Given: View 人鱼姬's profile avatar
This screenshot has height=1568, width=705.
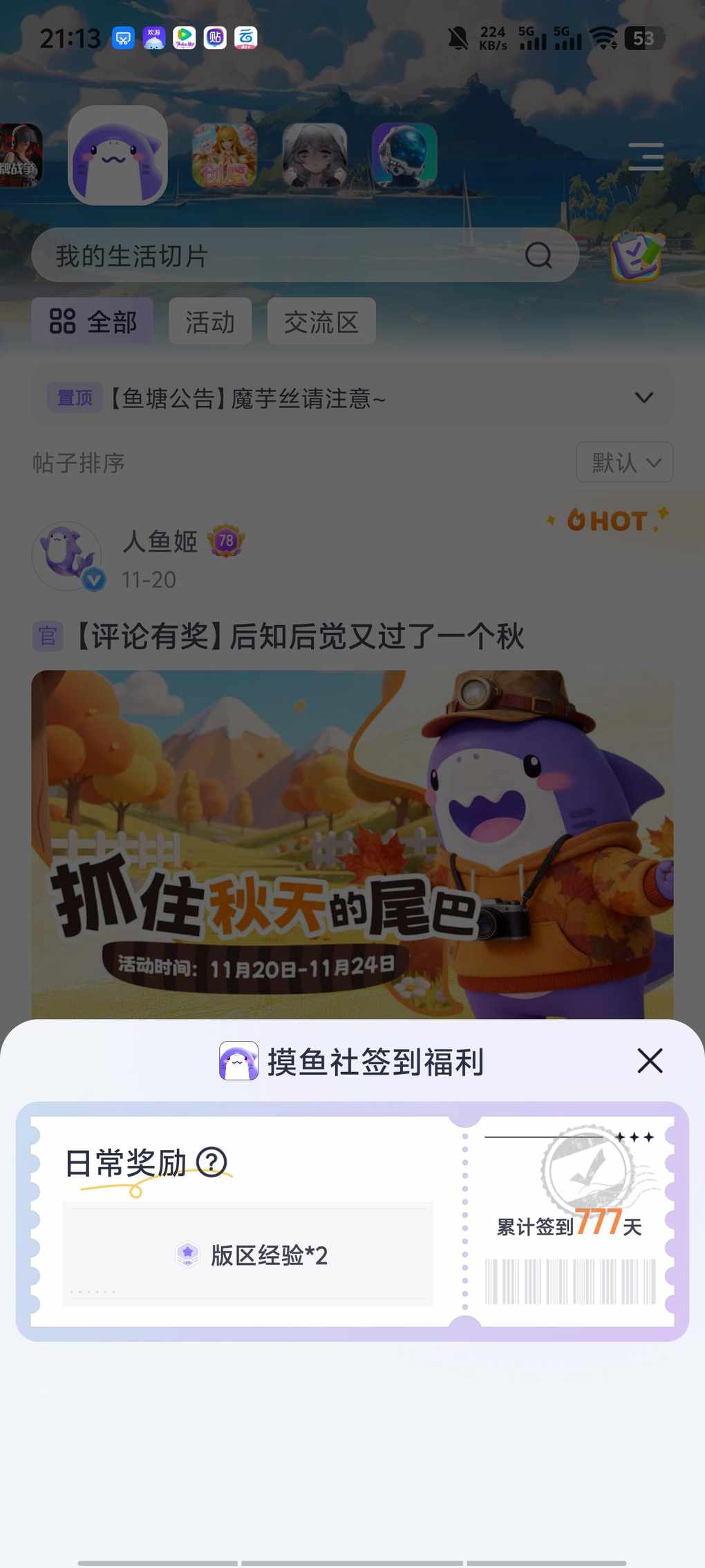Looking at the screenshot, I should (x=67, y=556).
